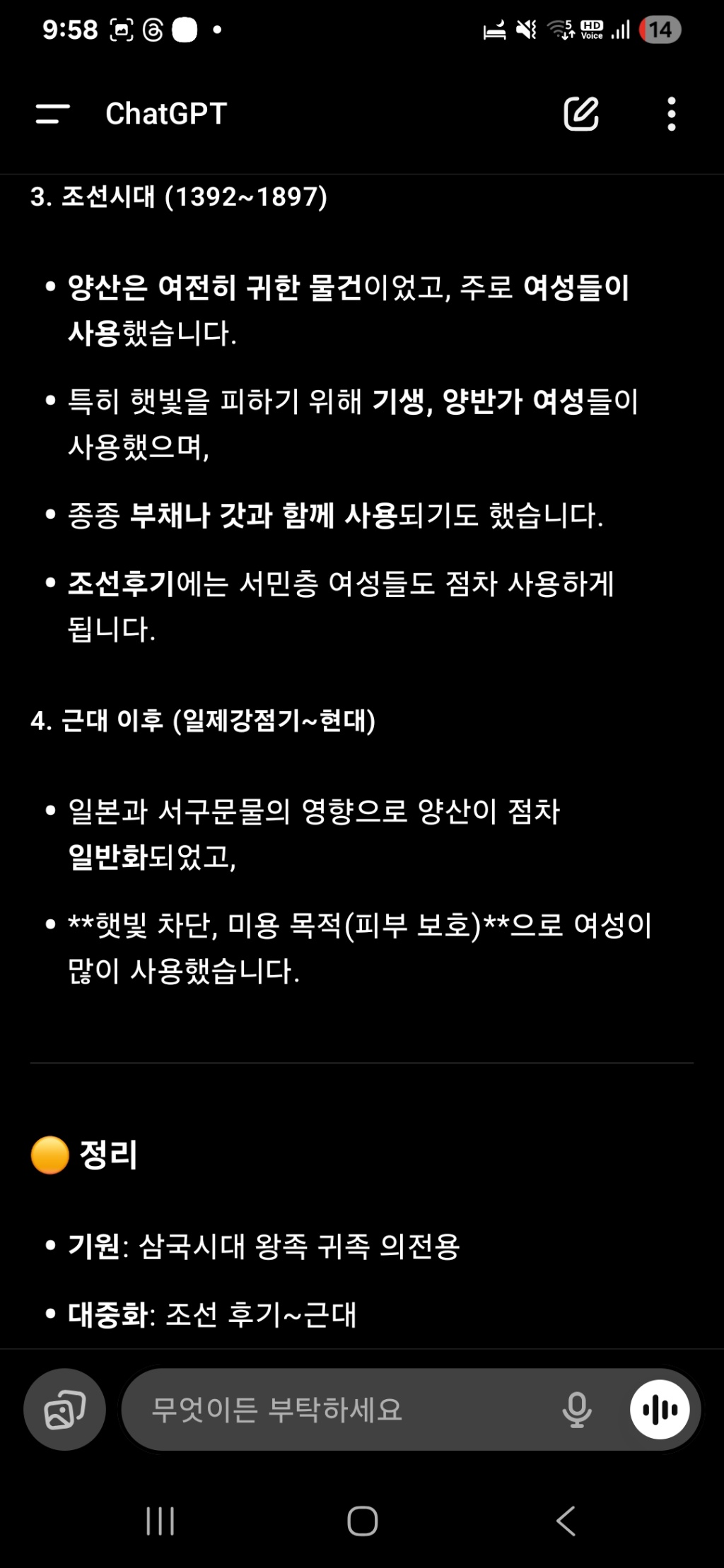Go back with the system back button

(x=566, y=1521)
